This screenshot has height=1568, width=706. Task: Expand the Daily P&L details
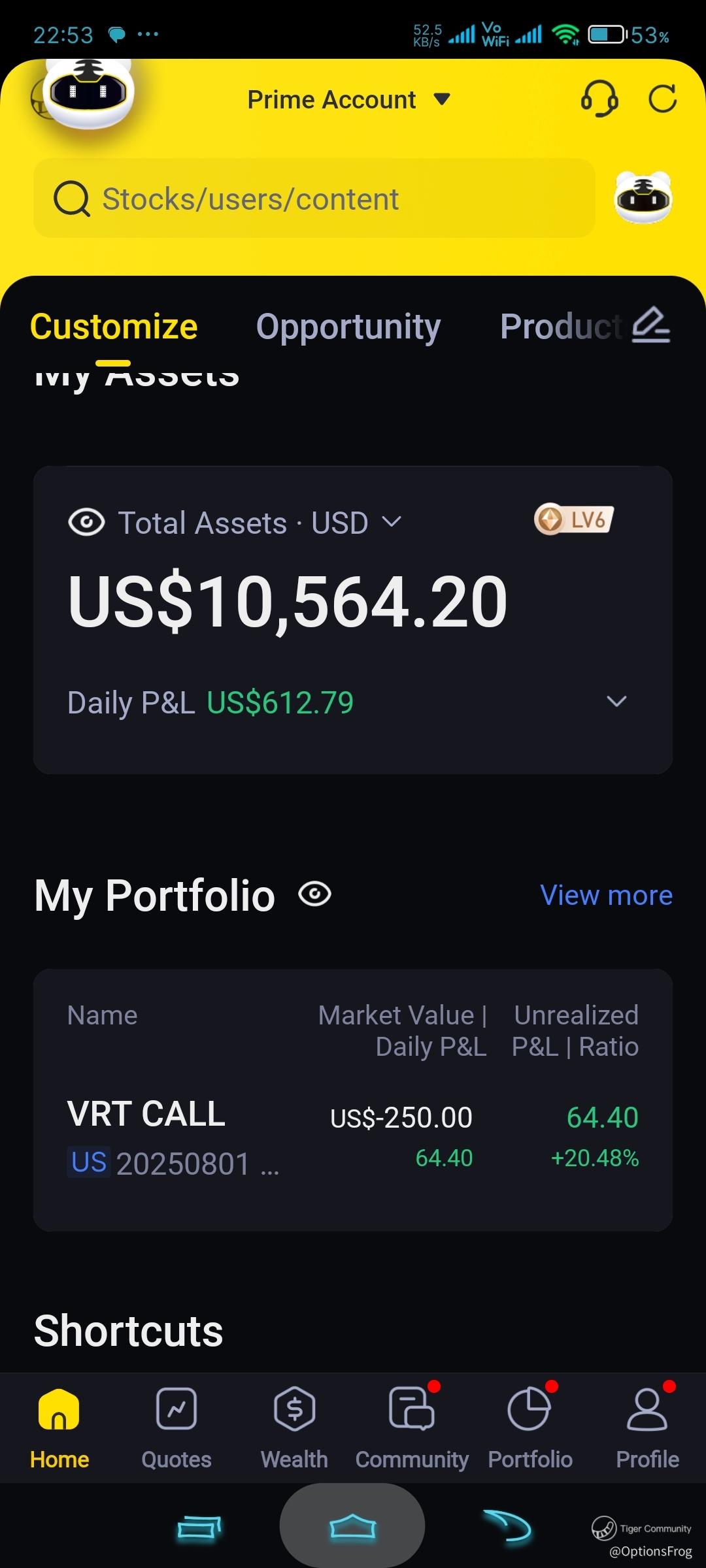tap(616, 702)
